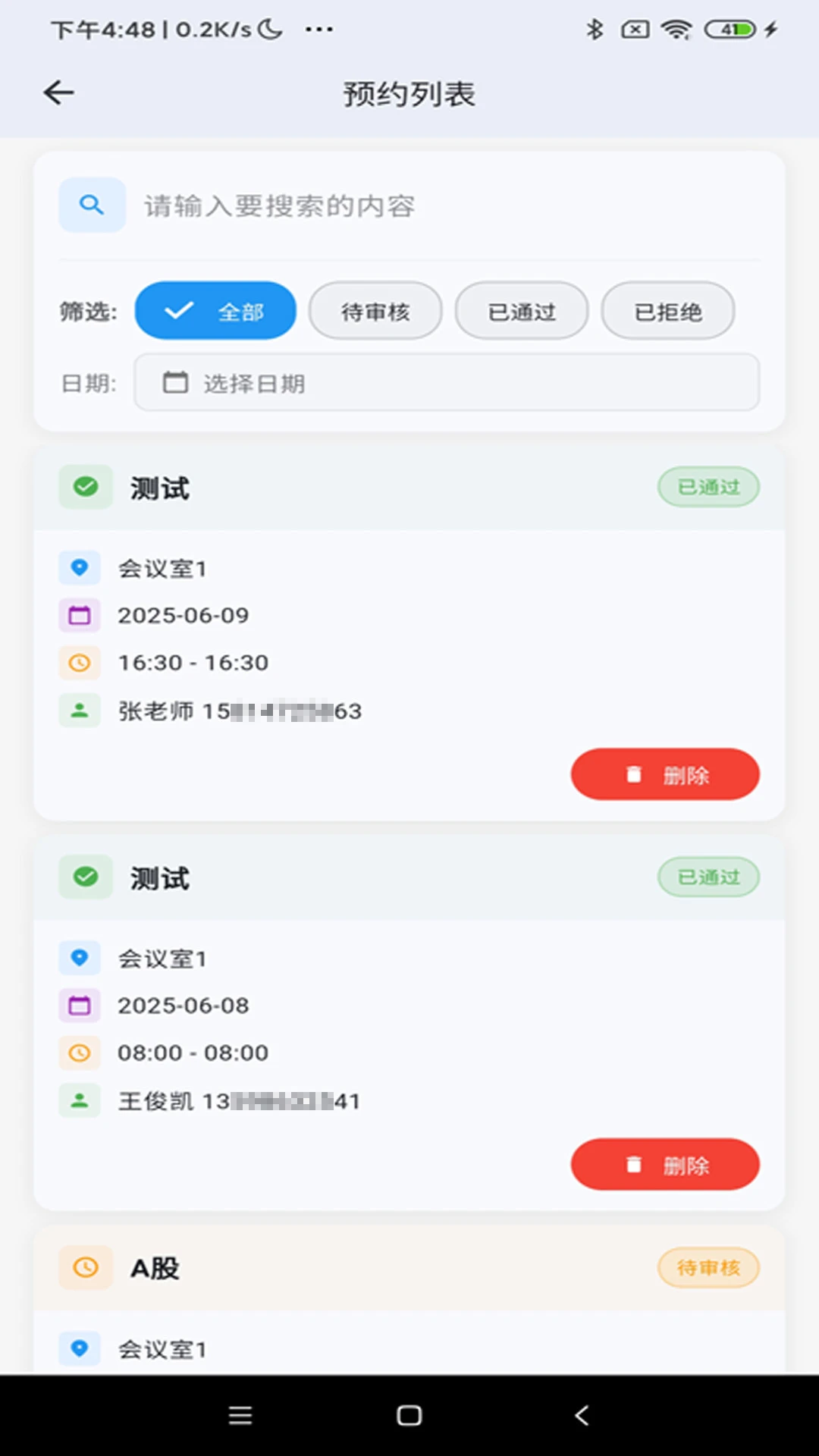The height and width of the screenshot is (1456, 819).
Task: Click the green checkmark icon on first 测试 card
Action: click(85, 487)
